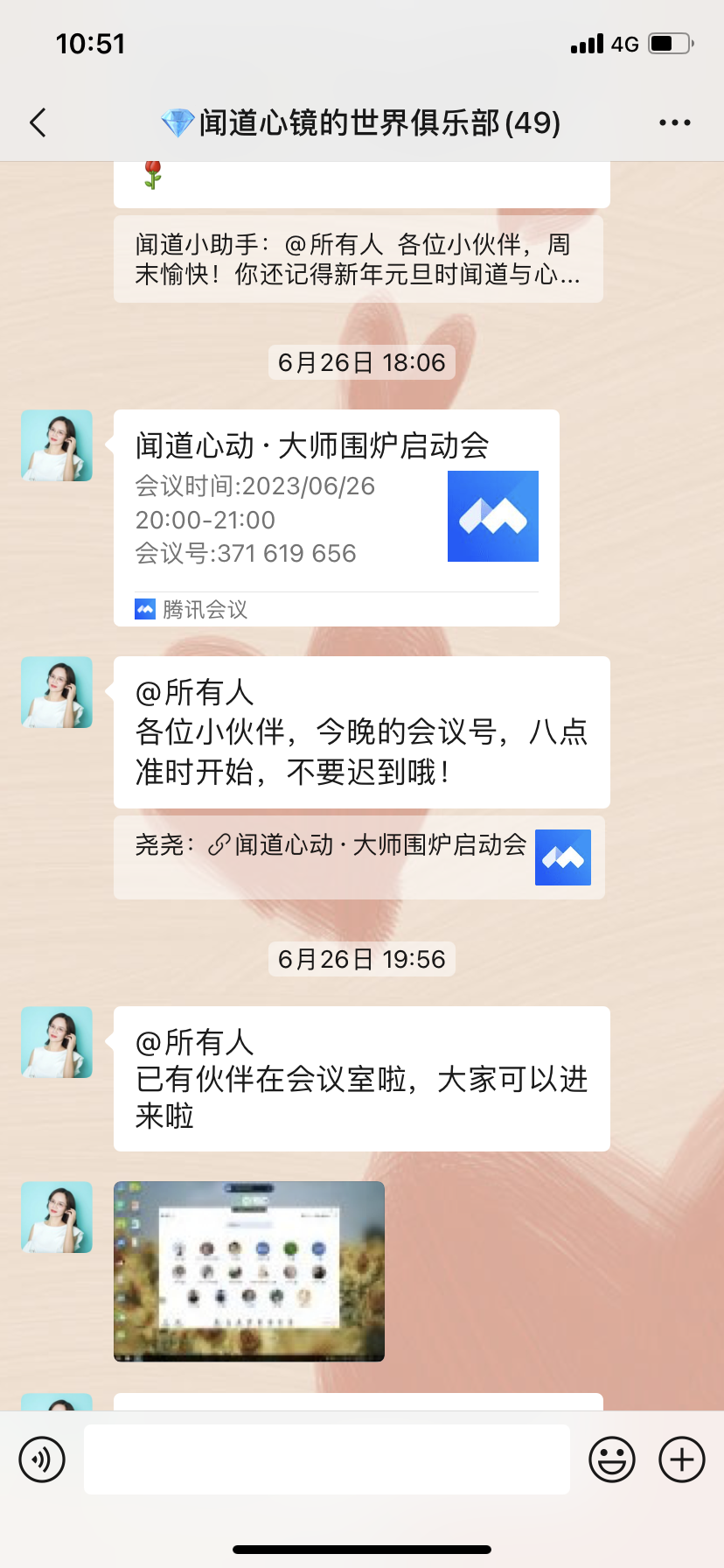The width and height of the screenshot is (724, 1568).
Task: View the shared meeting room screenshot
Action: tap(249, 1271)
